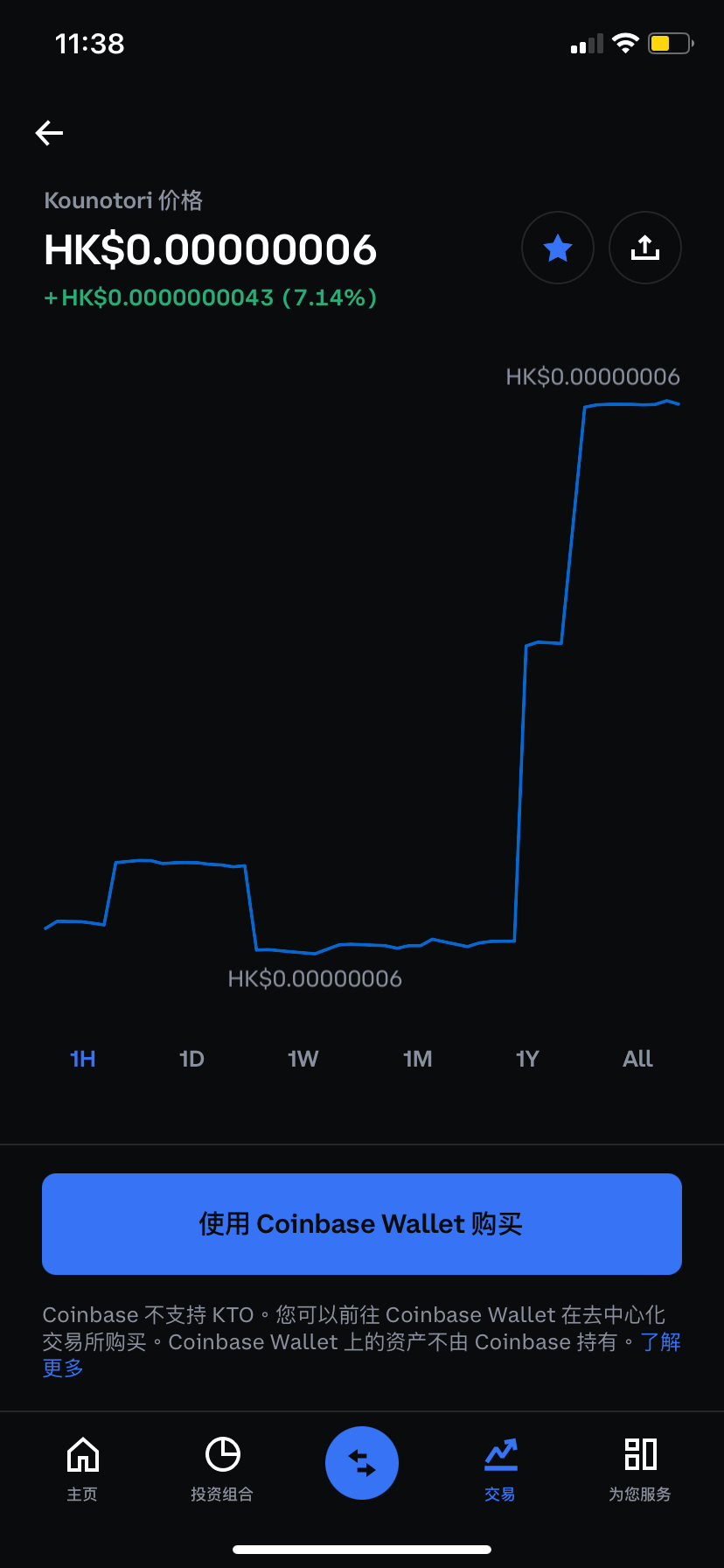
Task: Go back using the arrow icon
Action: click(49, 133)
